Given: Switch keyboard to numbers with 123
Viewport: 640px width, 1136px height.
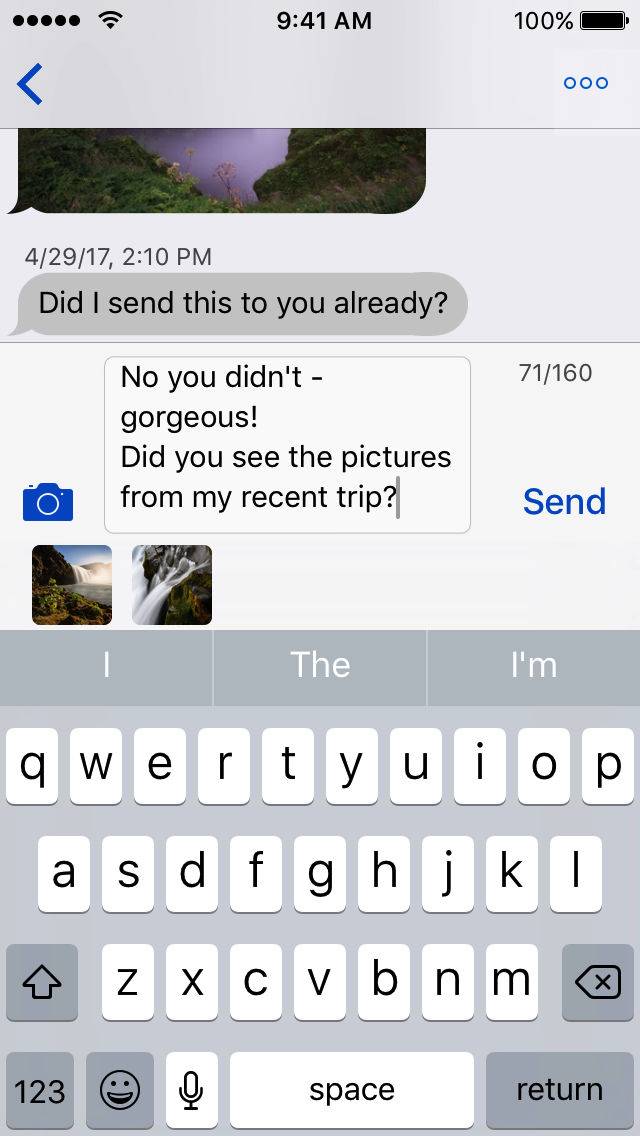Looking at the screenshot, I should (40, 1090).
